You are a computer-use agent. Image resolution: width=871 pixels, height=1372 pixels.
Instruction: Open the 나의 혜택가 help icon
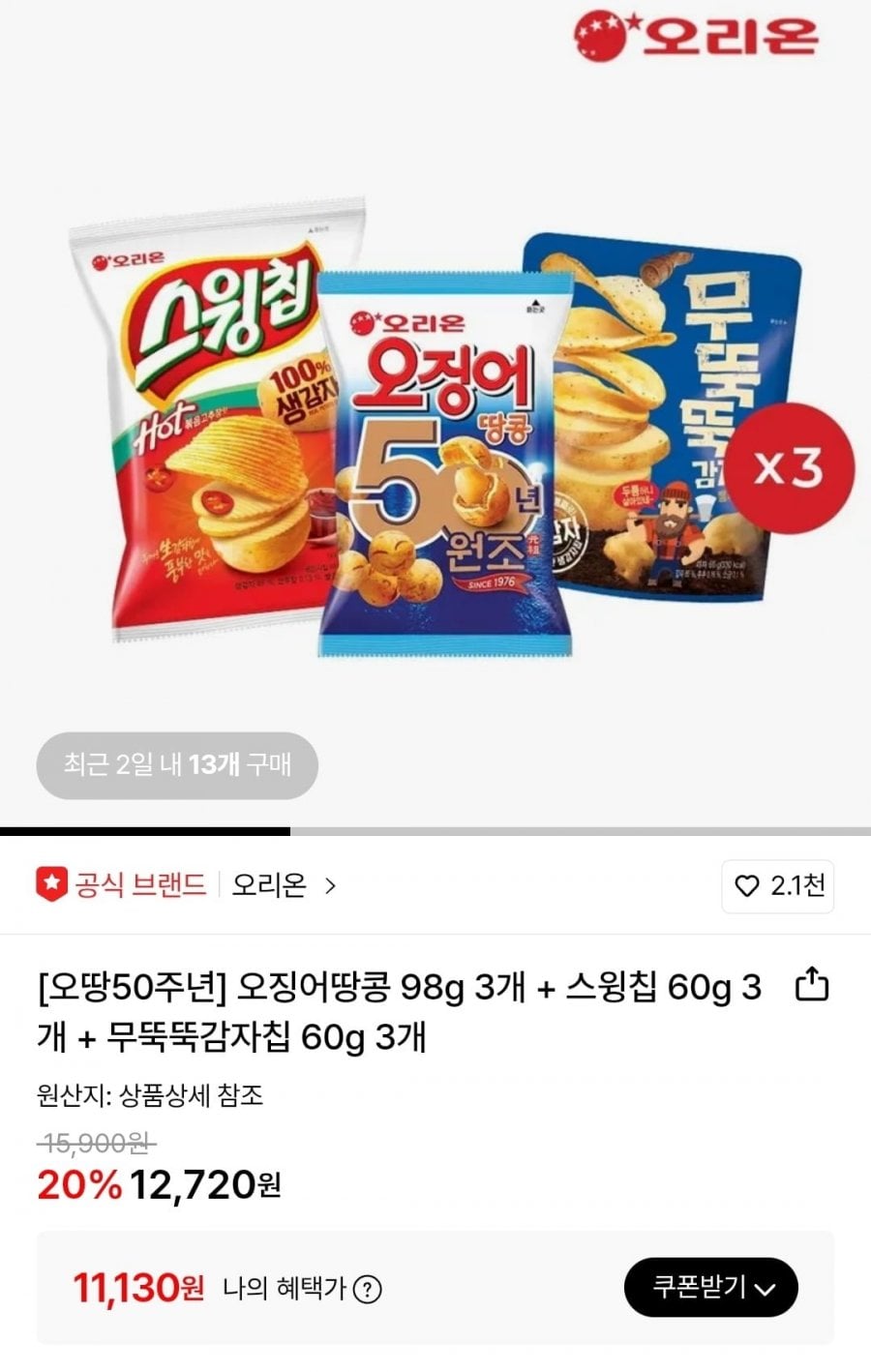coord(368,1290)
